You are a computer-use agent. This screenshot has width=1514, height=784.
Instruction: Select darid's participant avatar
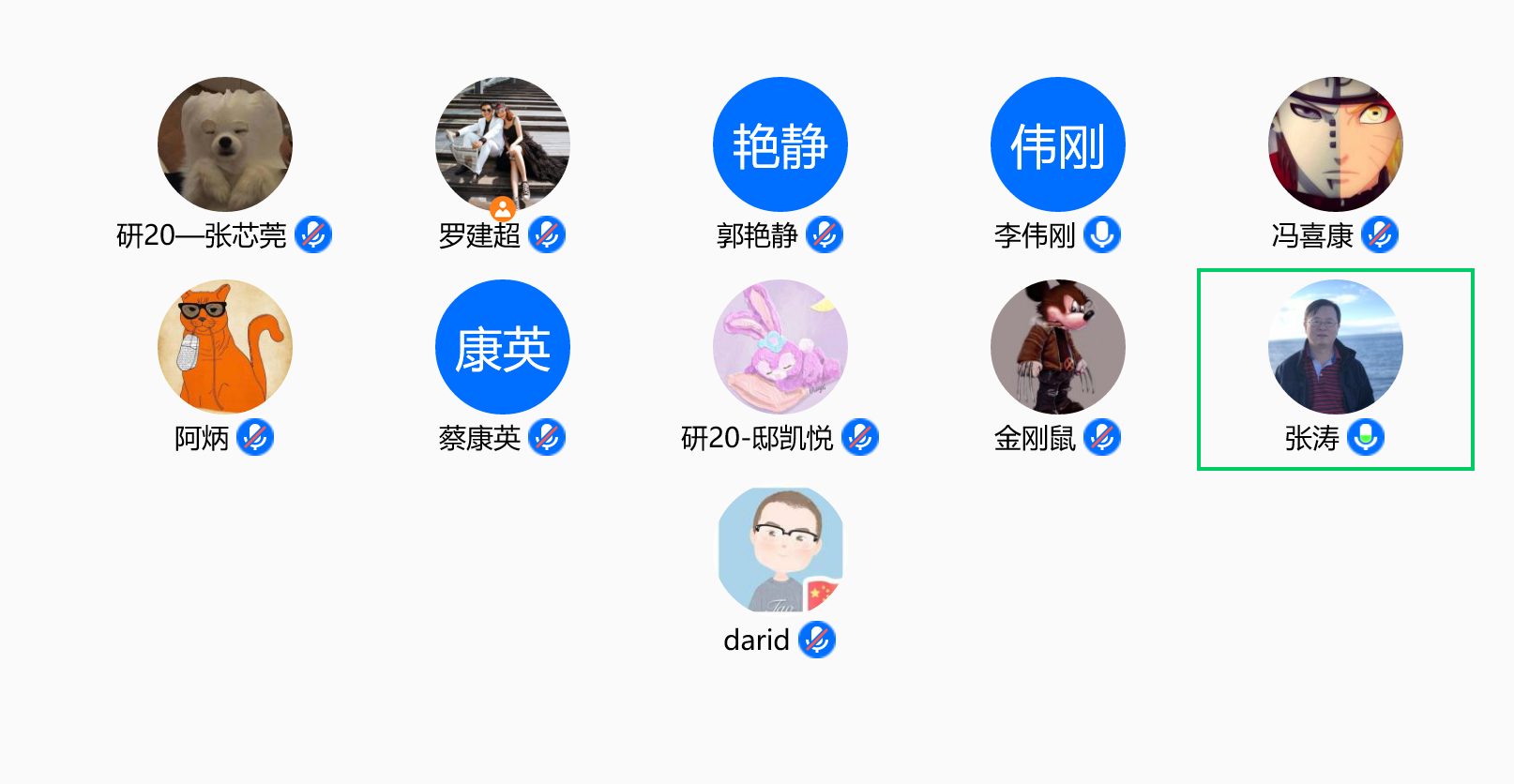[780, 550]
